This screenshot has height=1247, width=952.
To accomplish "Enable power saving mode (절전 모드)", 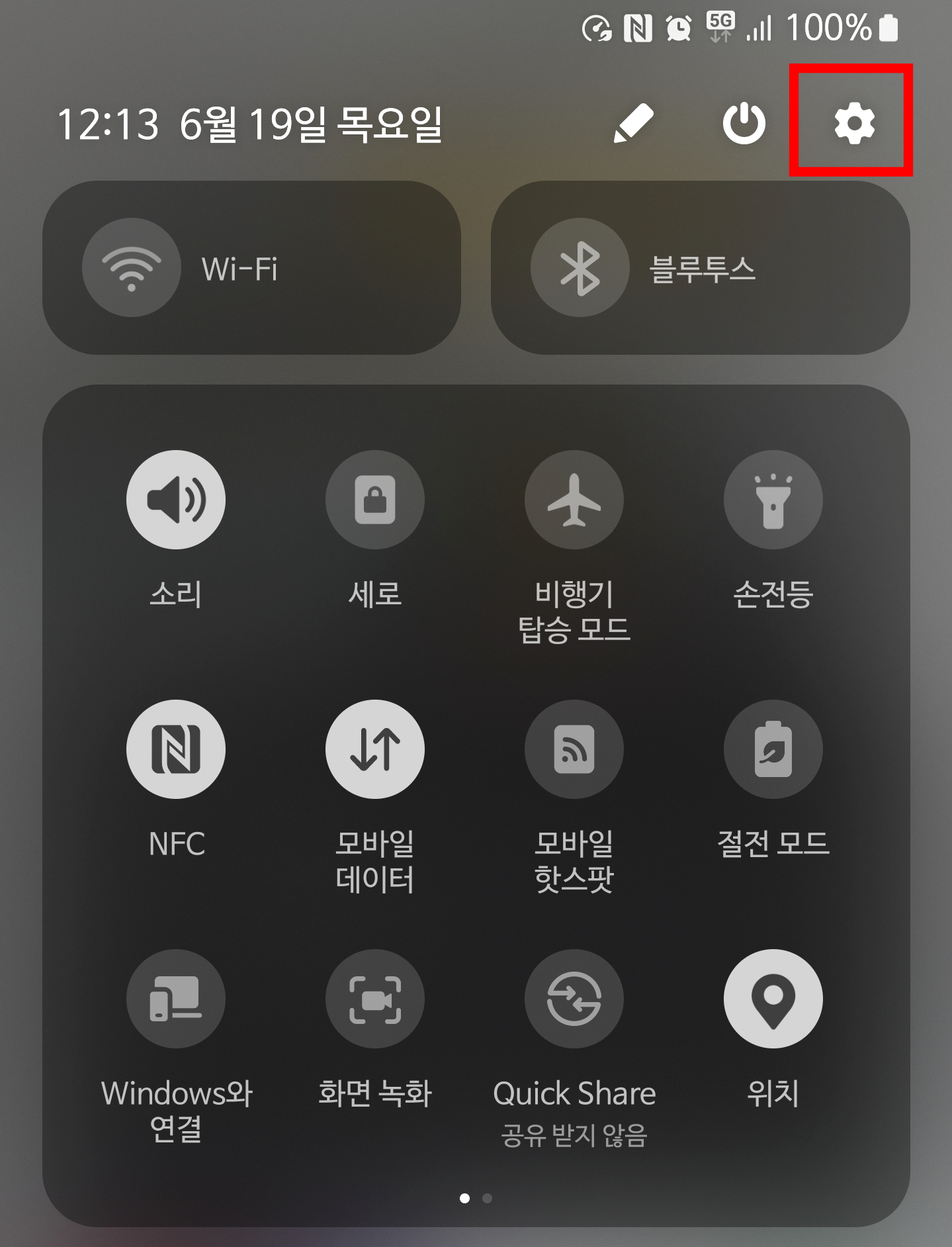I will [773, 749].
